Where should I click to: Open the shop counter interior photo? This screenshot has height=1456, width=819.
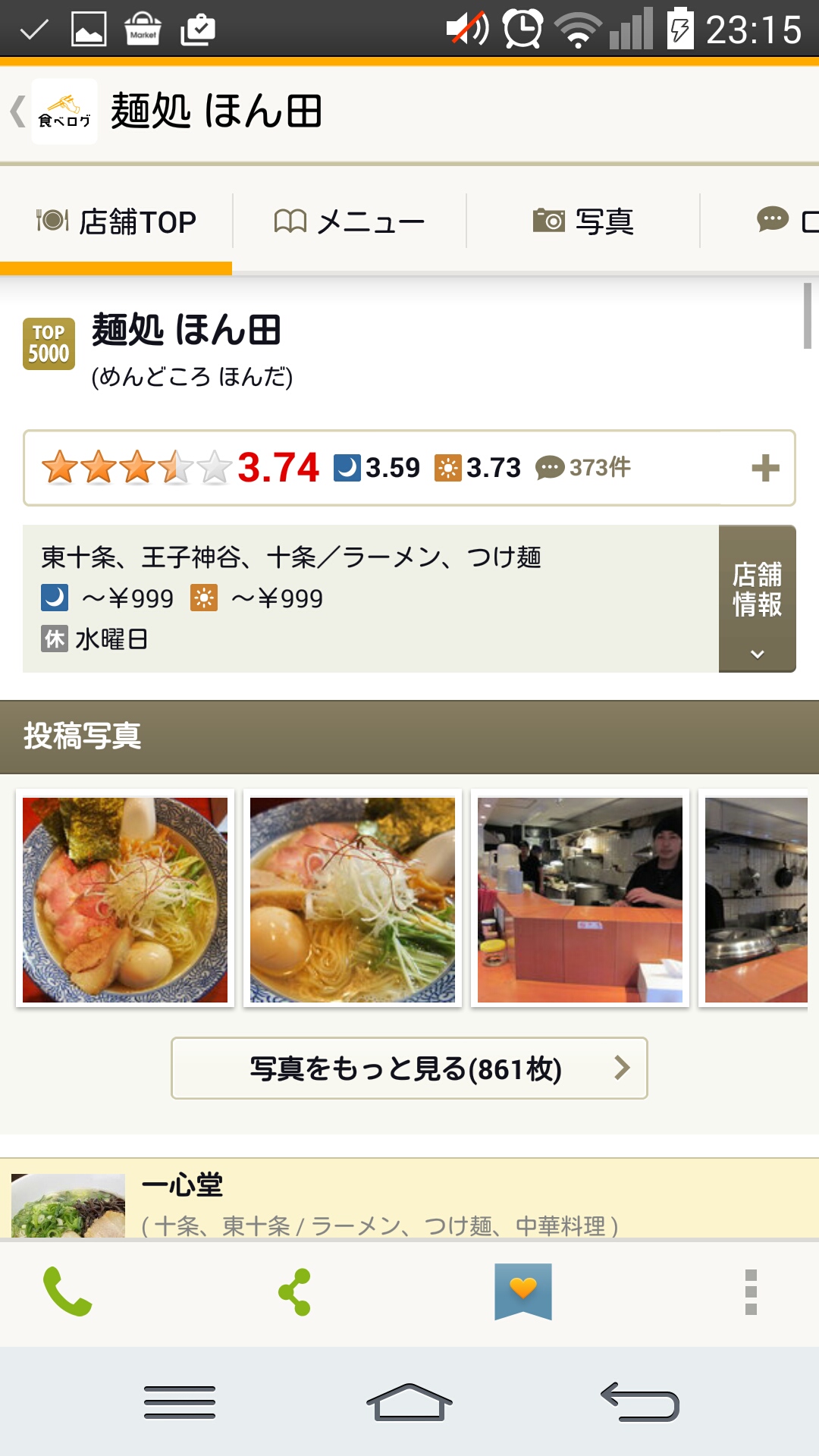tap(580, 899)
